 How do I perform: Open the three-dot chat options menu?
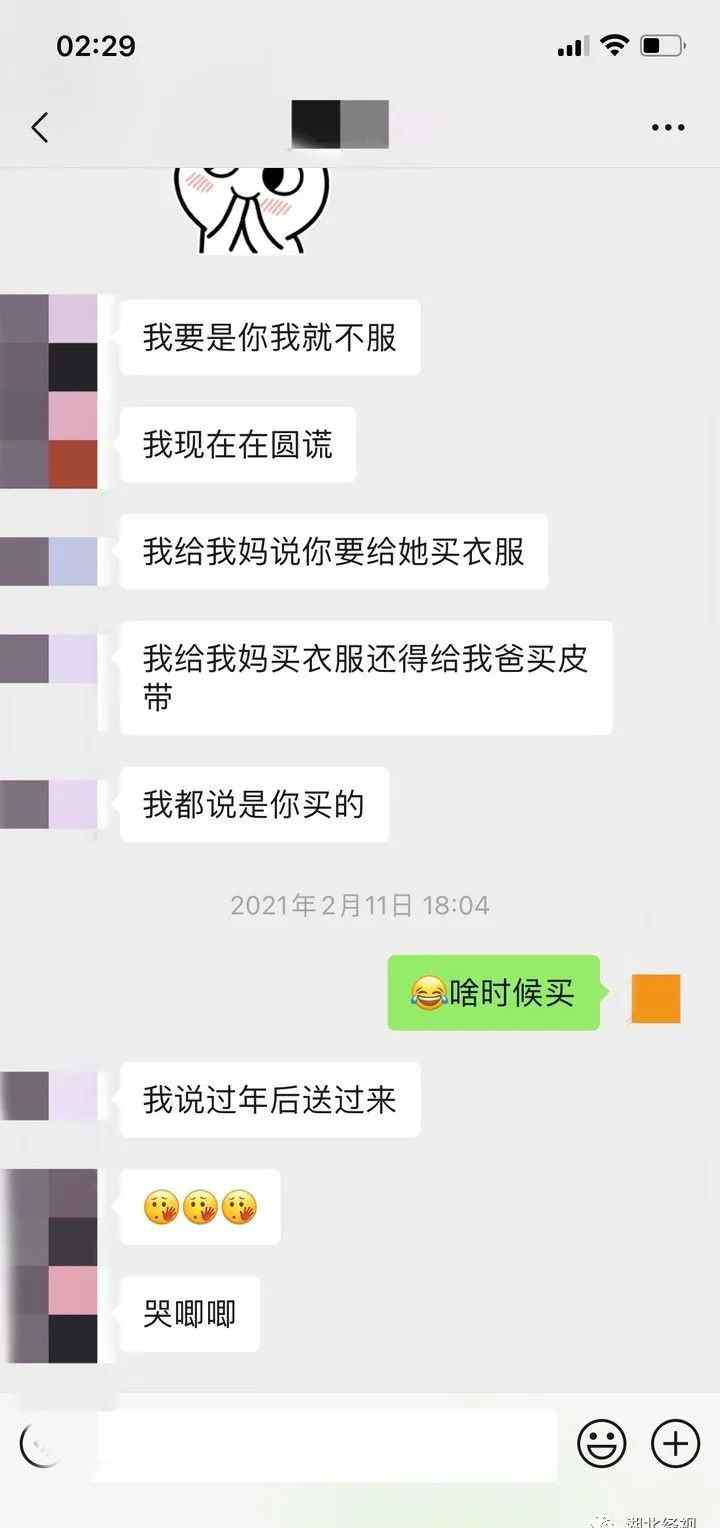[668, 127]
